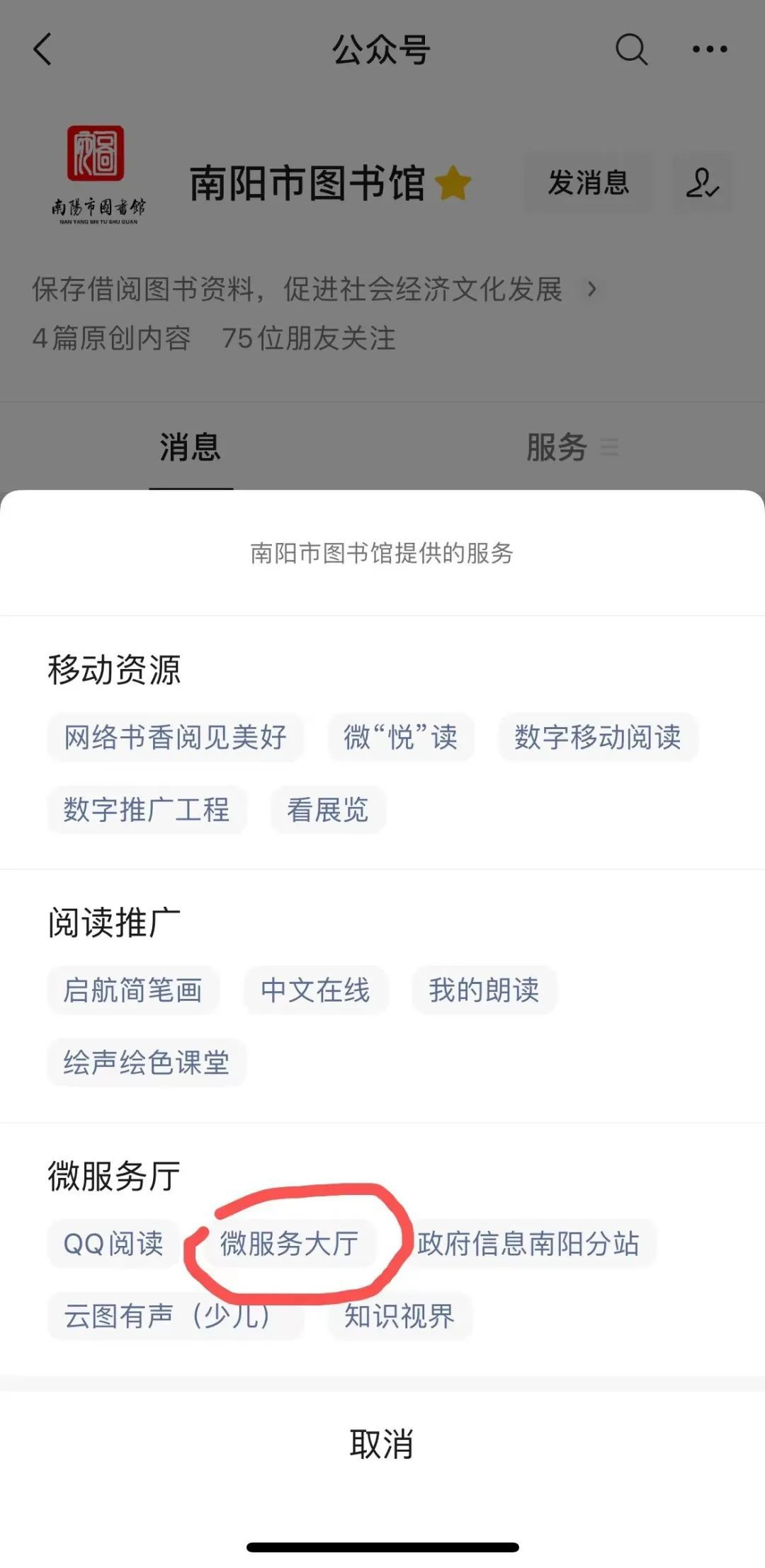Open 我的朗读

pyautogui.click(x=484, y=990)
